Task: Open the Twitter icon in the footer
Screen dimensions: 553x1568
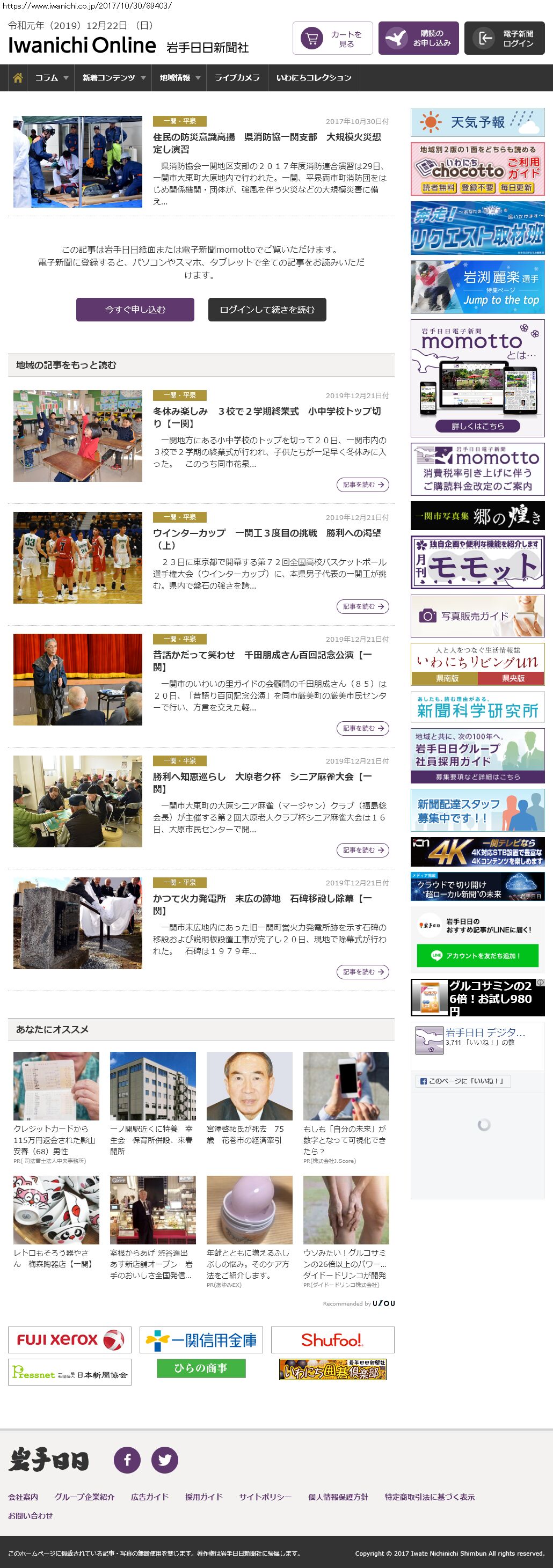Action: click(164, 1460)
